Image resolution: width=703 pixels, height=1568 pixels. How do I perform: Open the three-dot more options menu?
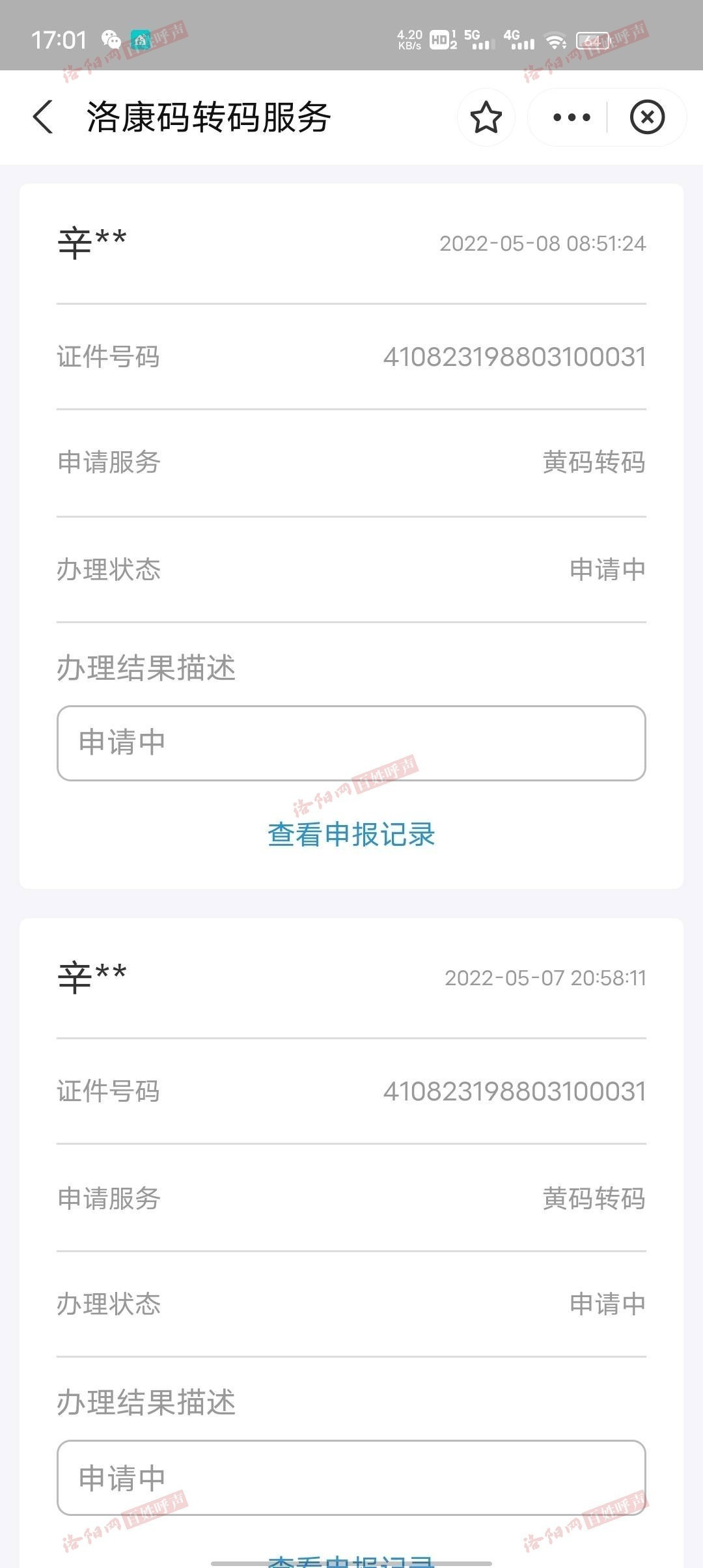(572, 117)
